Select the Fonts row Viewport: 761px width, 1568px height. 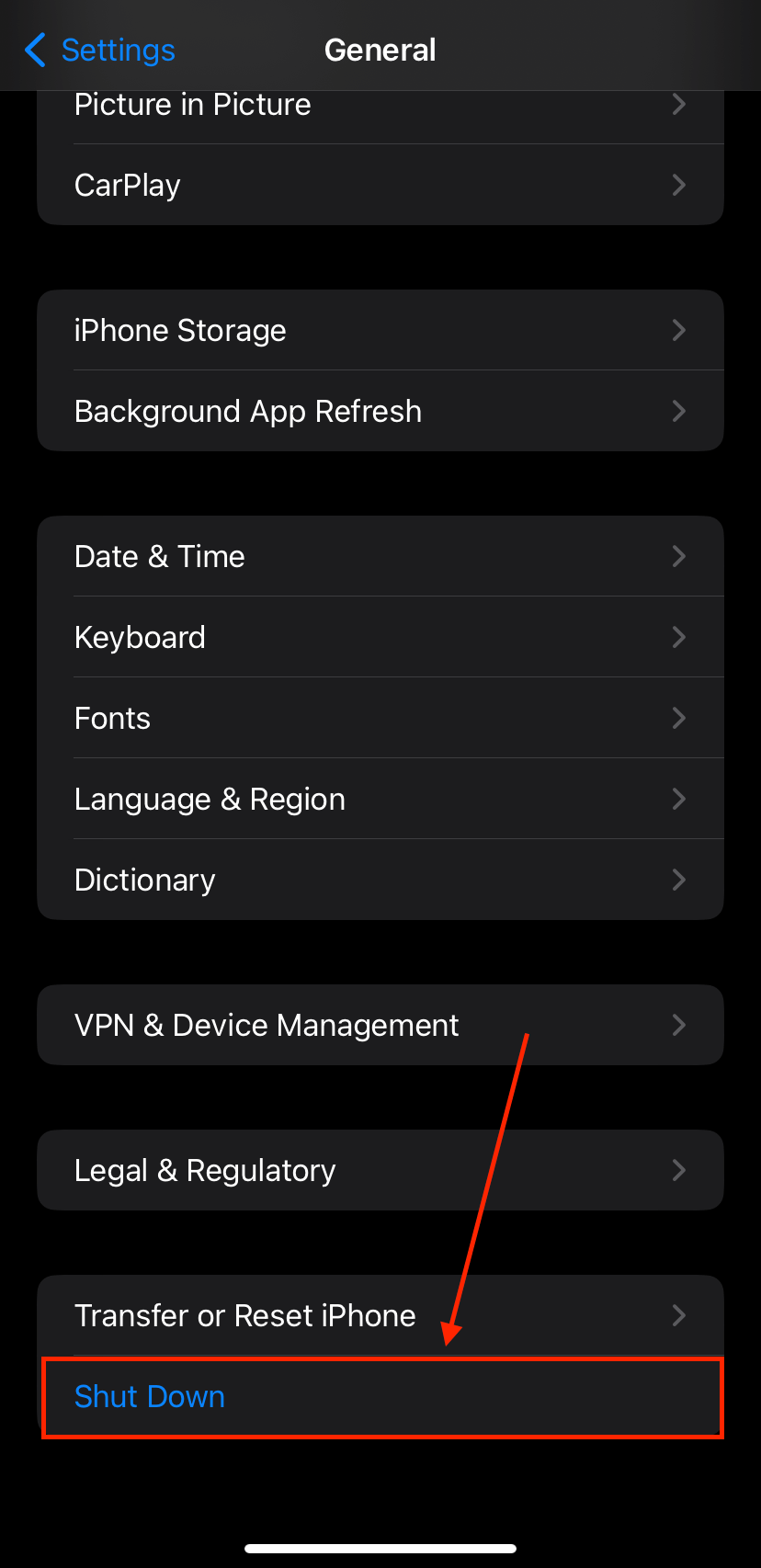[380, 718]
